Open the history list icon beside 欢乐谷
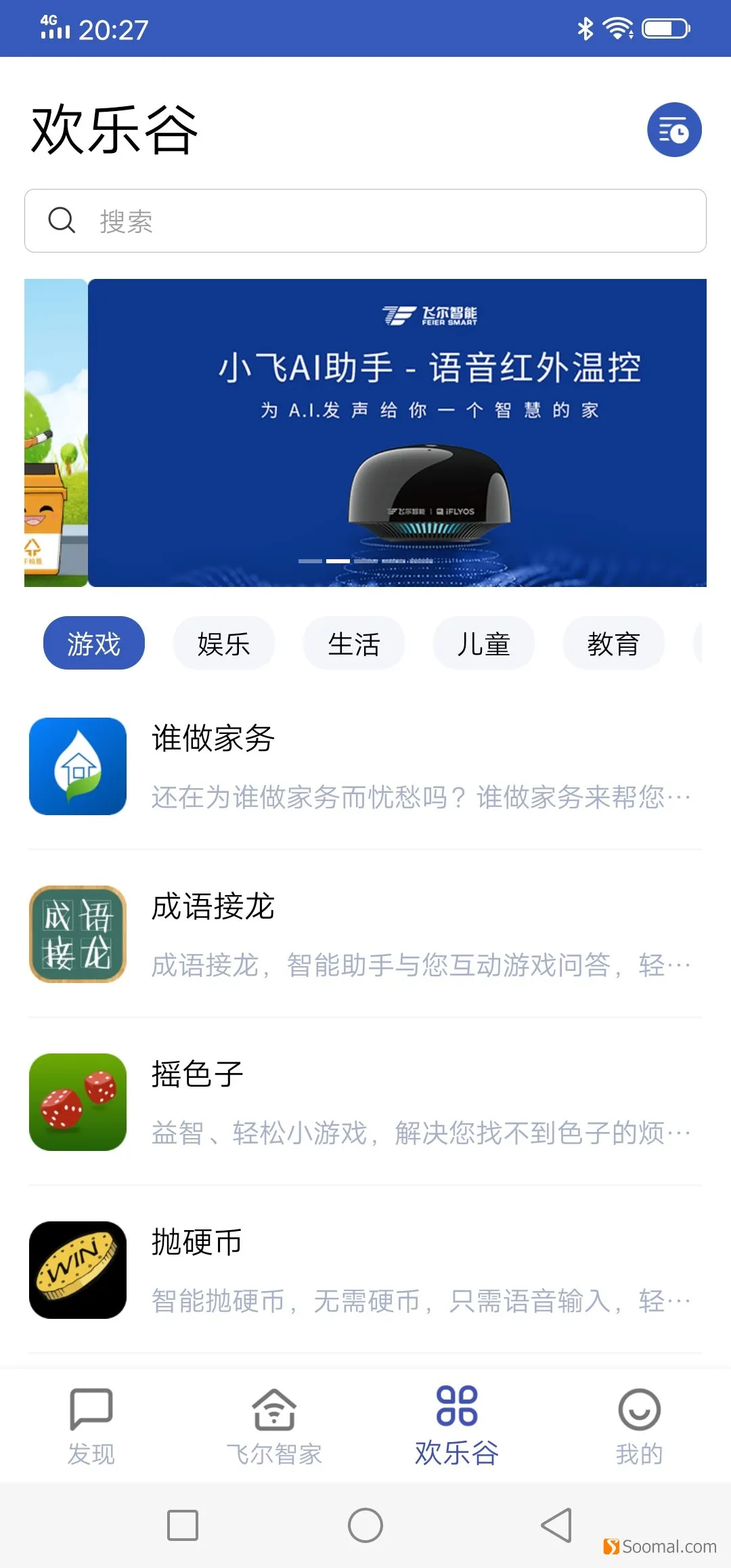The height and width of the screenshot is (1568, 731). coord(674,130)
